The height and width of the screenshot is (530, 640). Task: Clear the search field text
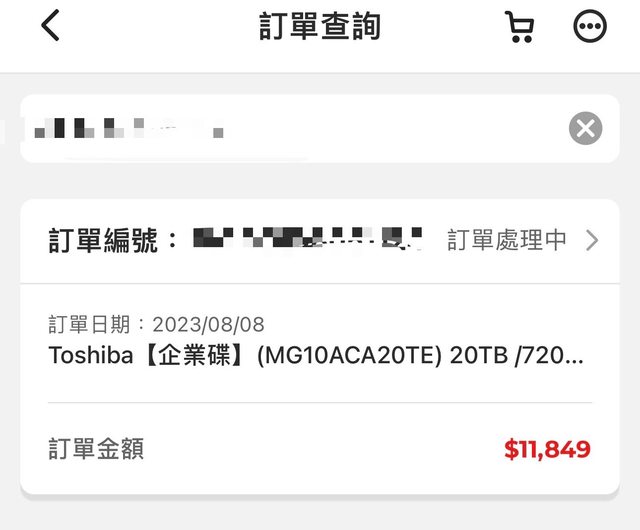[x=586, y=128]
